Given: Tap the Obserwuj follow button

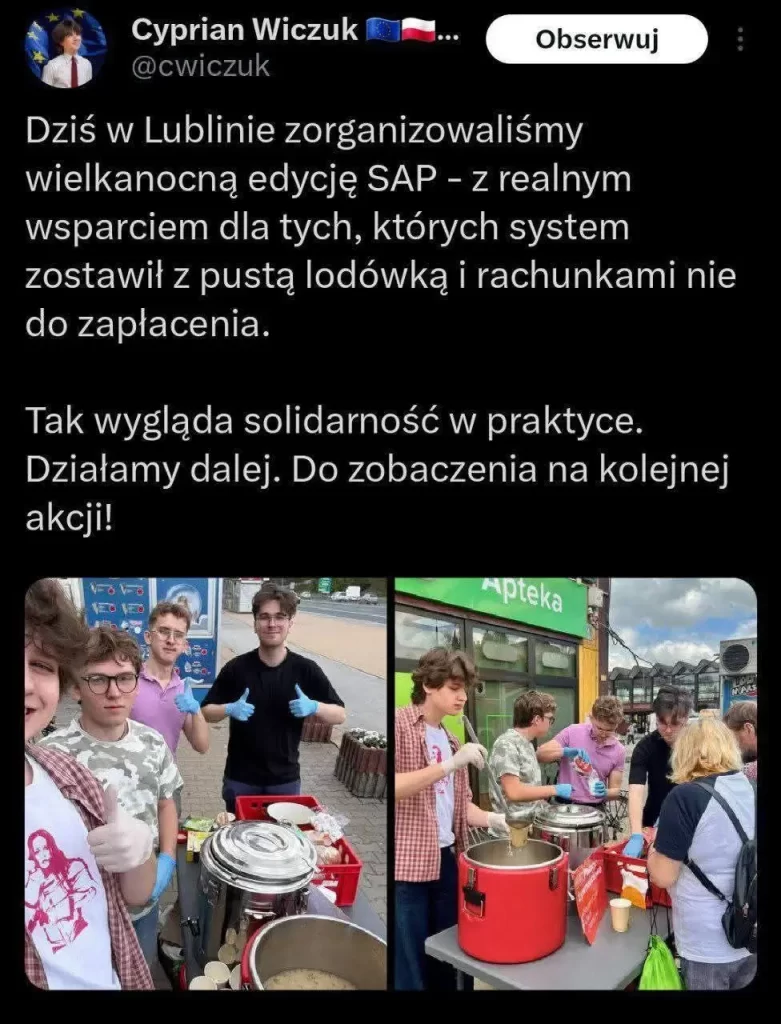Looking at the screenshot, I should [596, 40].
